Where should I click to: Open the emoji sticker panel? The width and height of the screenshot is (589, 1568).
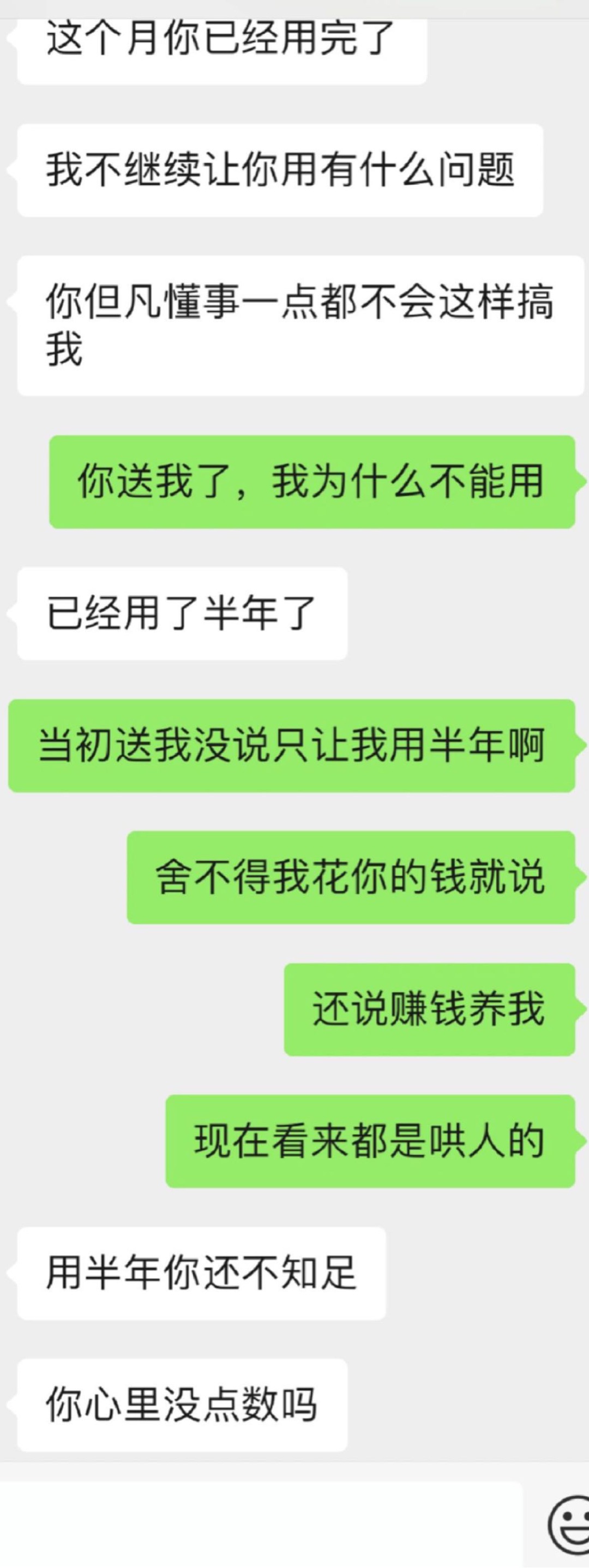570,1525
